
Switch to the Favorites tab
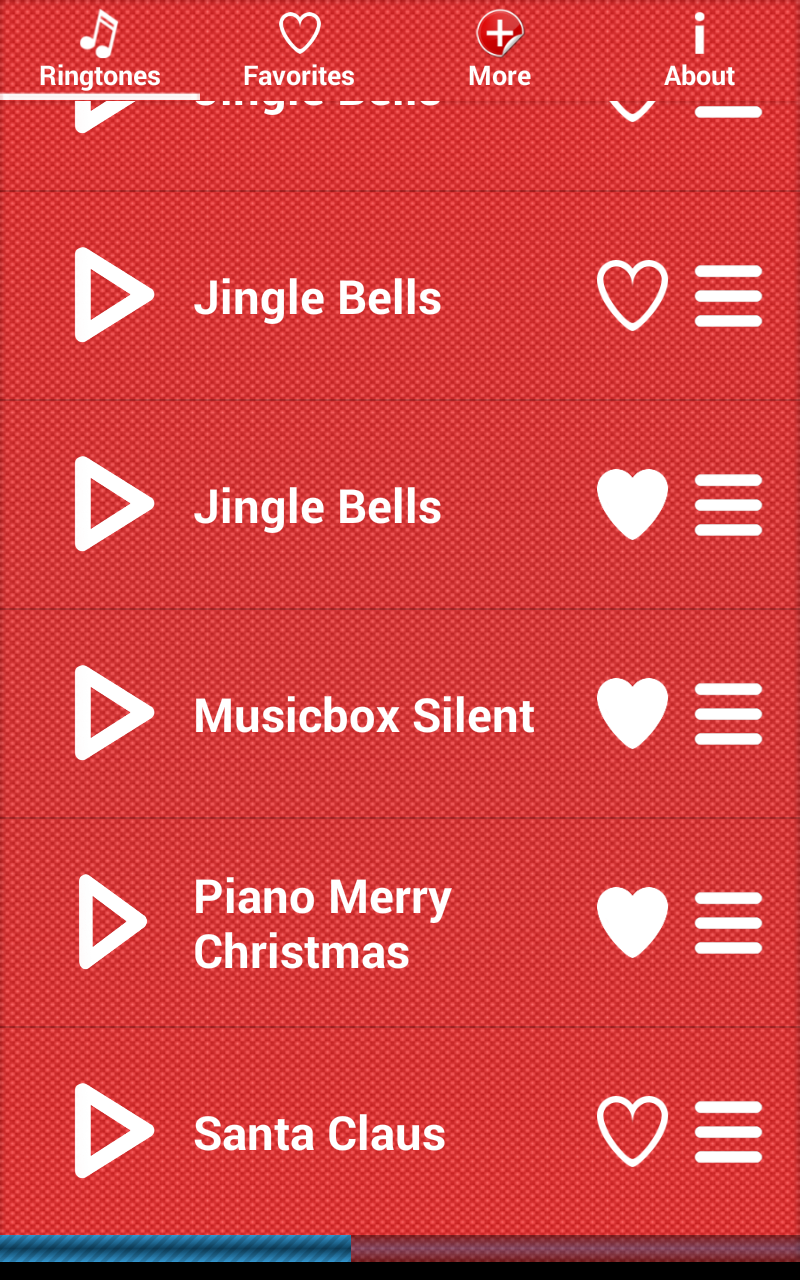click(x=299, y=50)
